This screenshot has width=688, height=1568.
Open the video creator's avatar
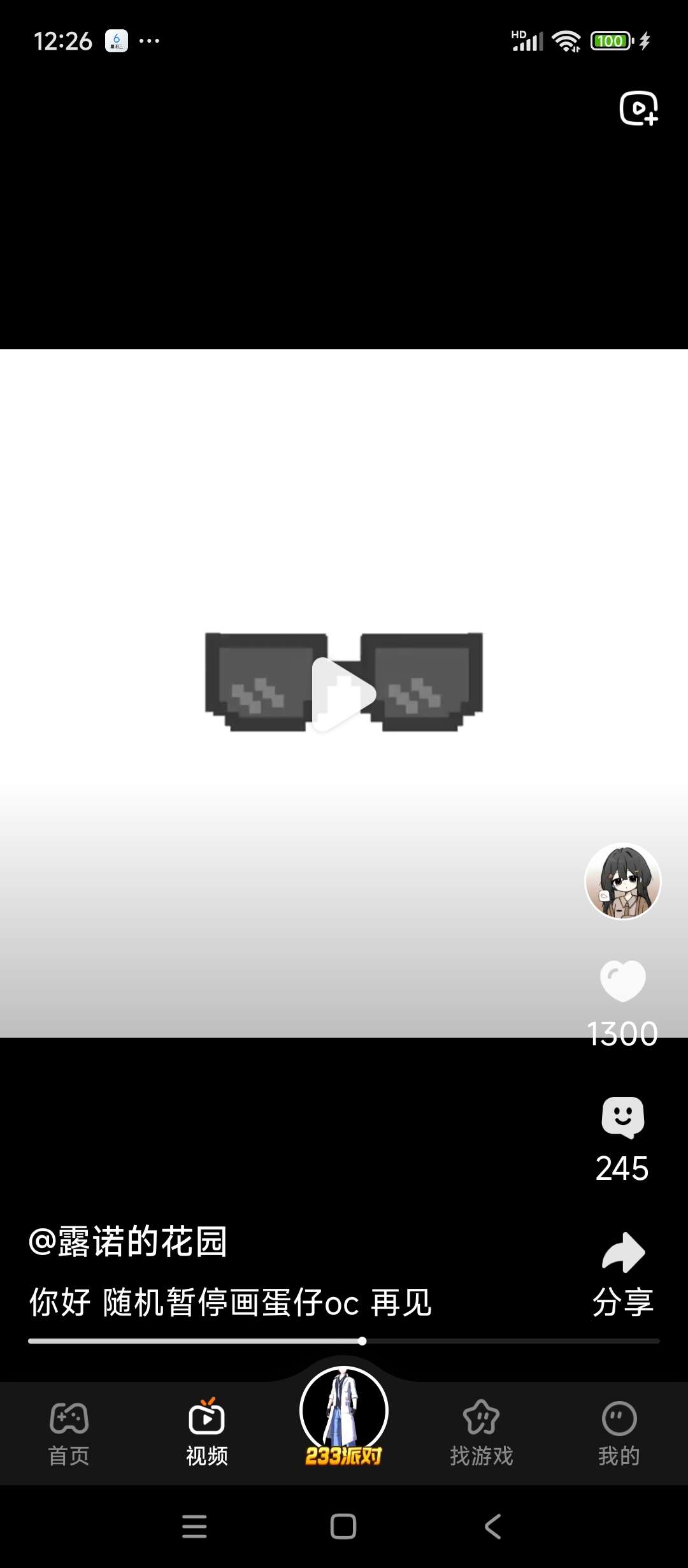(x=622, y=882)
